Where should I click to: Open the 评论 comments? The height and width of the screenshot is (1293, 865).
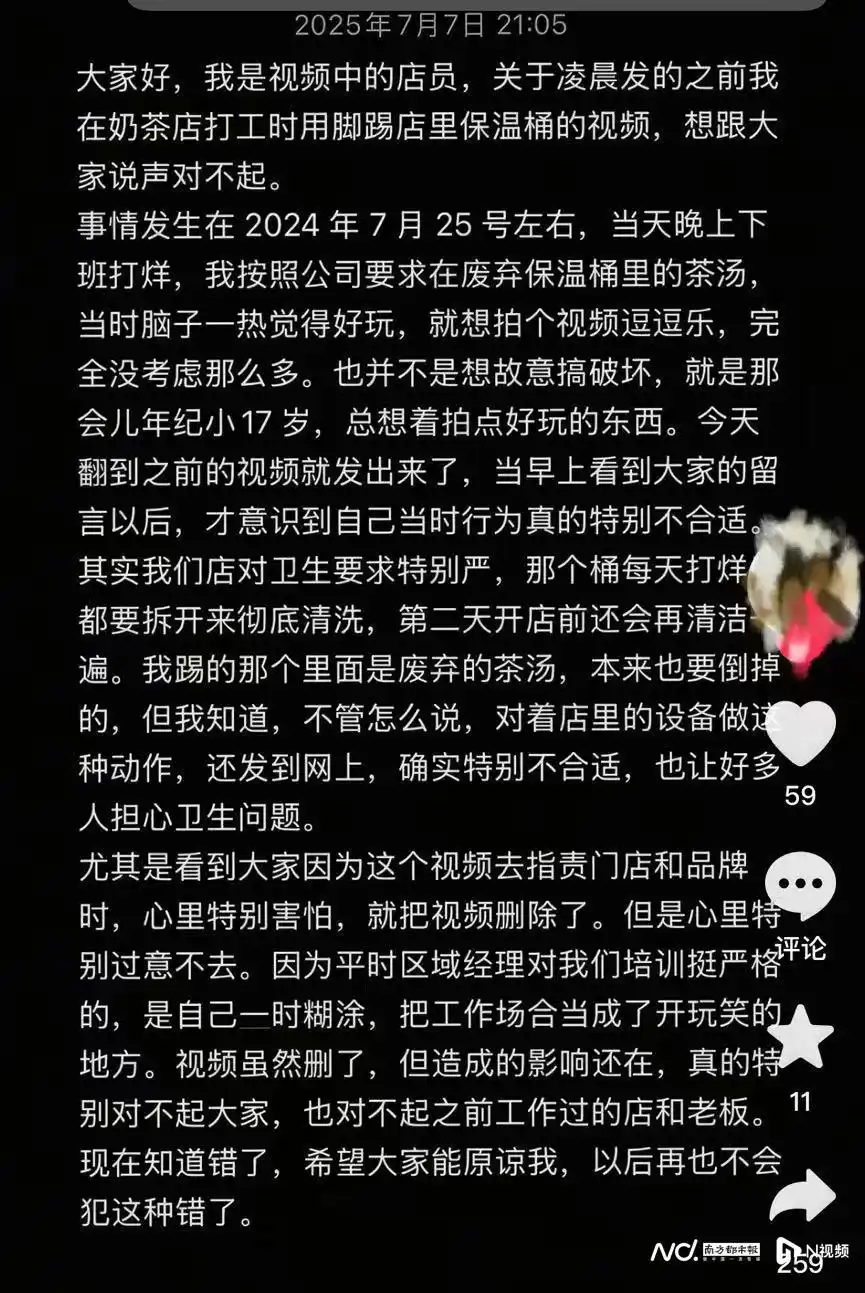click(801, 886)
